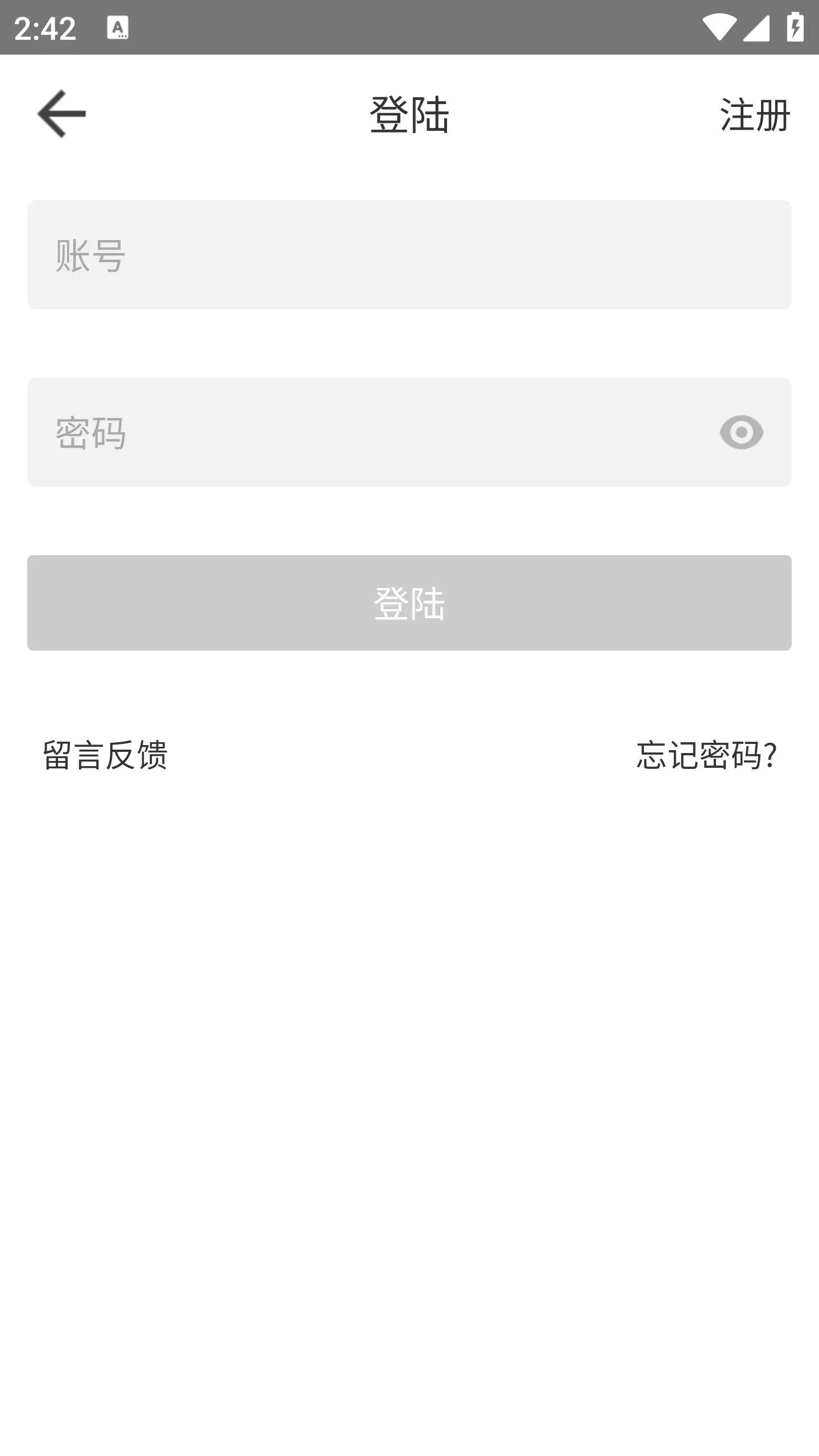Select the back navigation arrow
This screenshot has width=819, height=1456.
(61, 114)
